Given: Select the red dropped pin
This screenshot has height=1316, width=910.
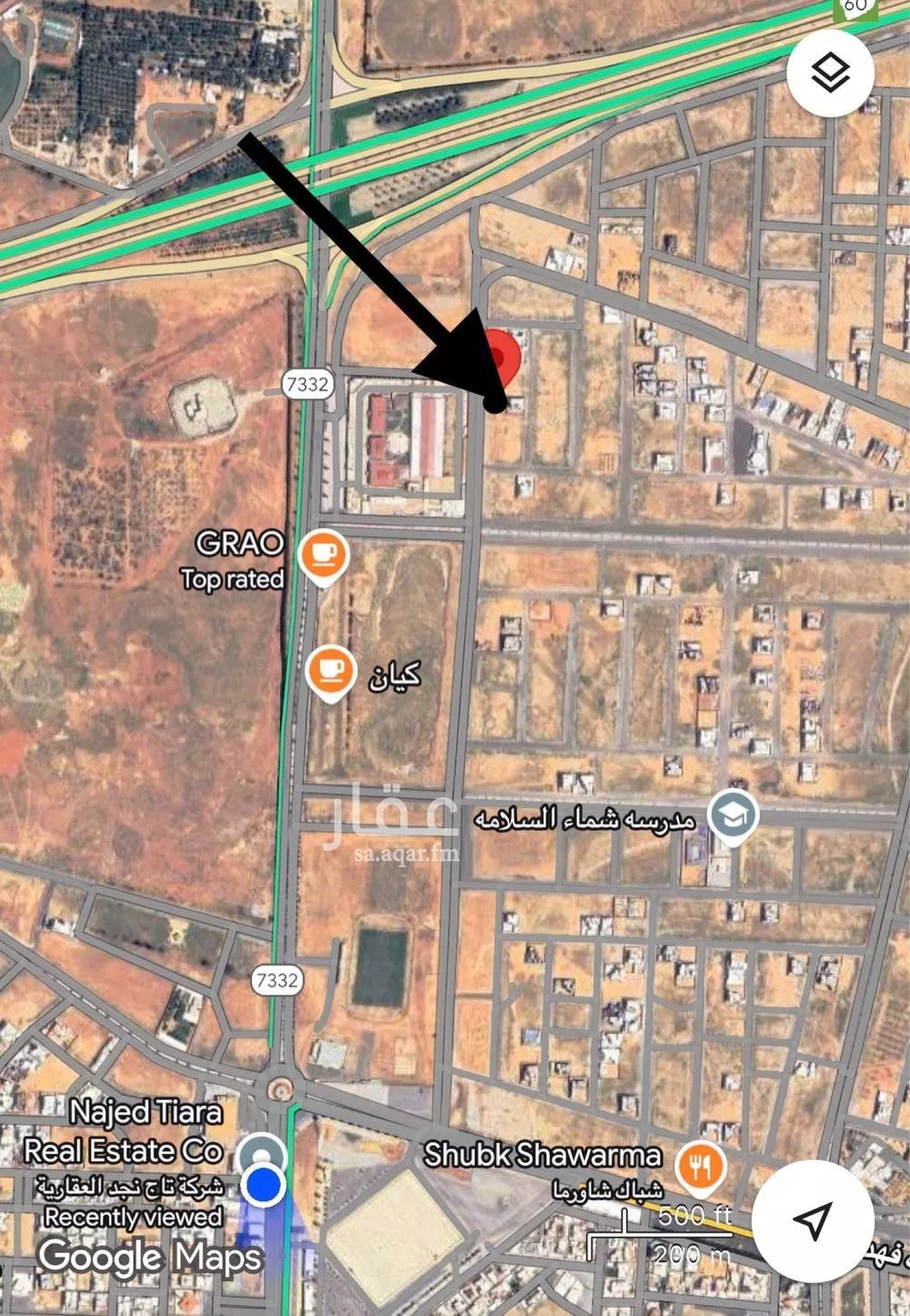Looking at the screenshot, I should tap(505, 356).
